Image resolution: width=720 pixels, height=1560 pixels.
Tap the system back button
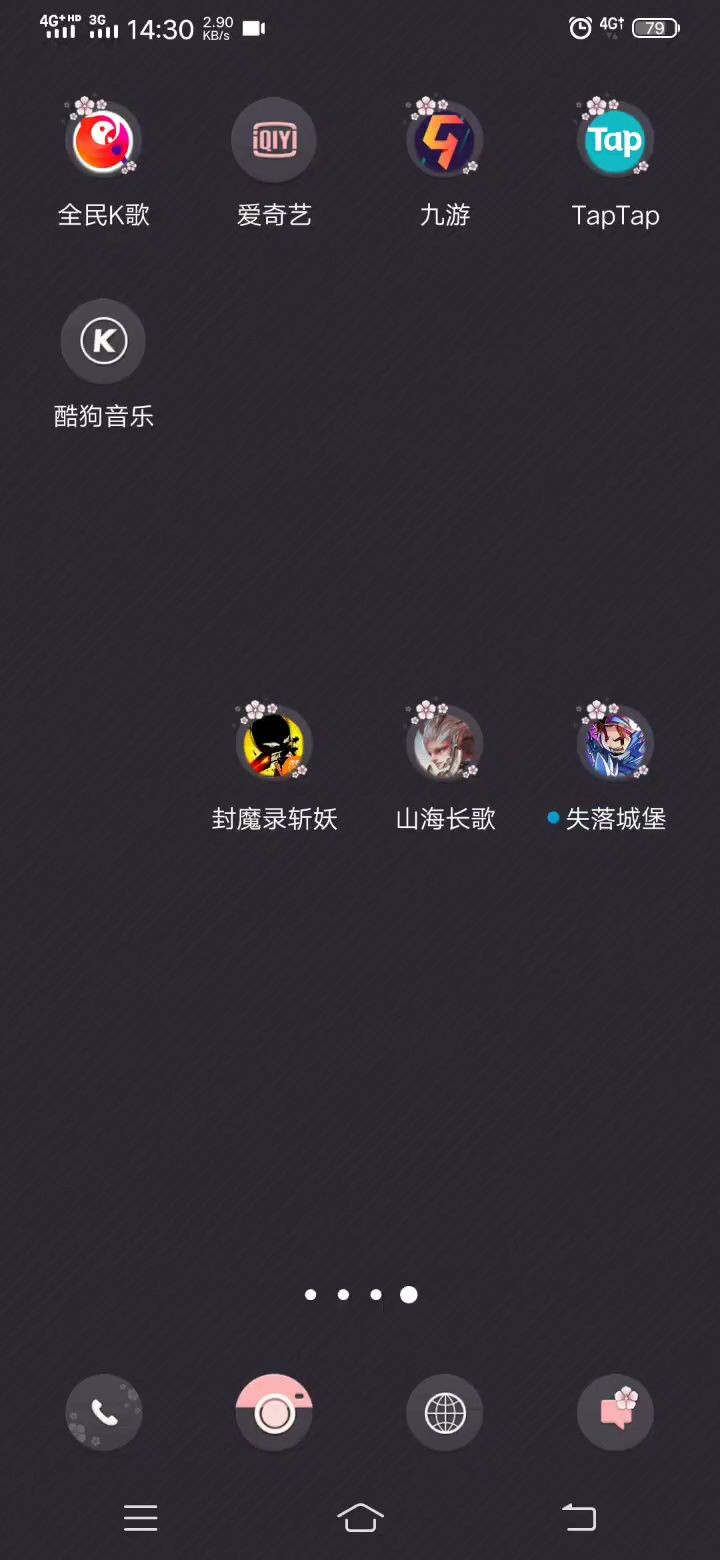579,1518
